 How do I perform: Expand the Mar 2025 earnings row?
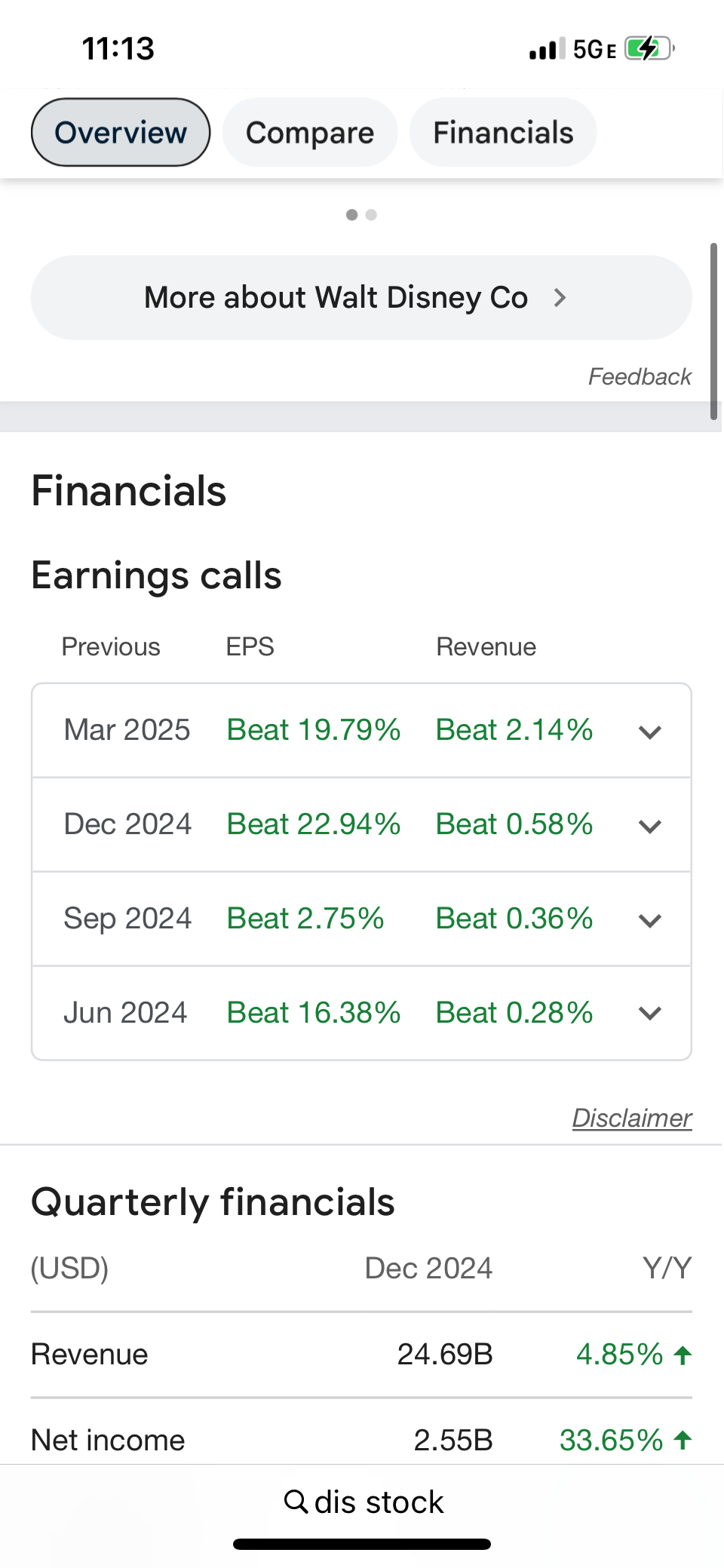361,731
